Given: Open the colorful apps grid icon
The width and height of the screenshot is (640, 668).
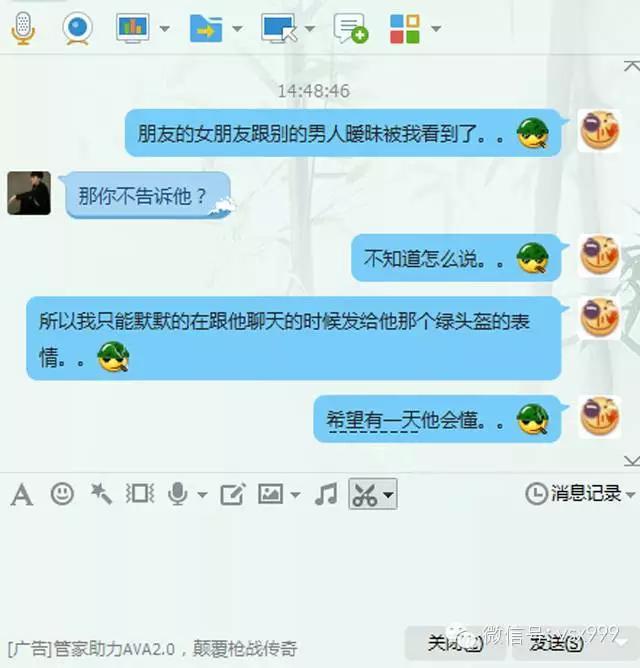Looking at the screenshot, I should pos(405,28).
